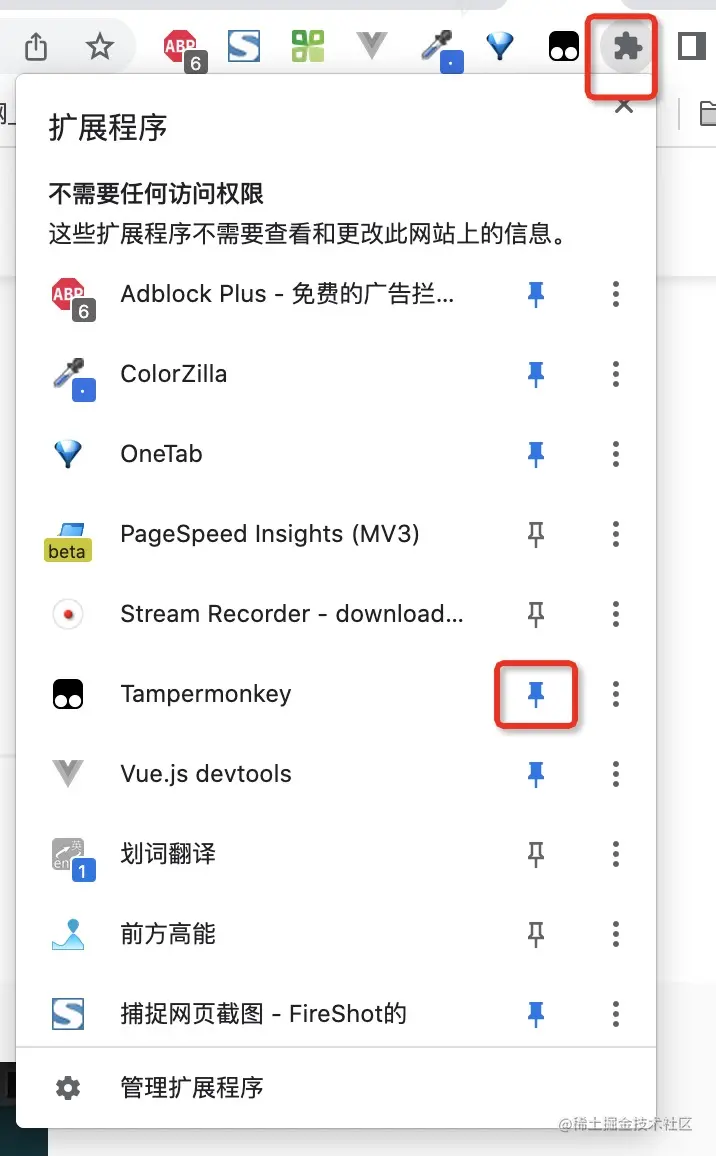The height and width of the screenshot is (1156, 716).
Task: Open 管理扩展程序 settings
Action: pos(191,1087)
